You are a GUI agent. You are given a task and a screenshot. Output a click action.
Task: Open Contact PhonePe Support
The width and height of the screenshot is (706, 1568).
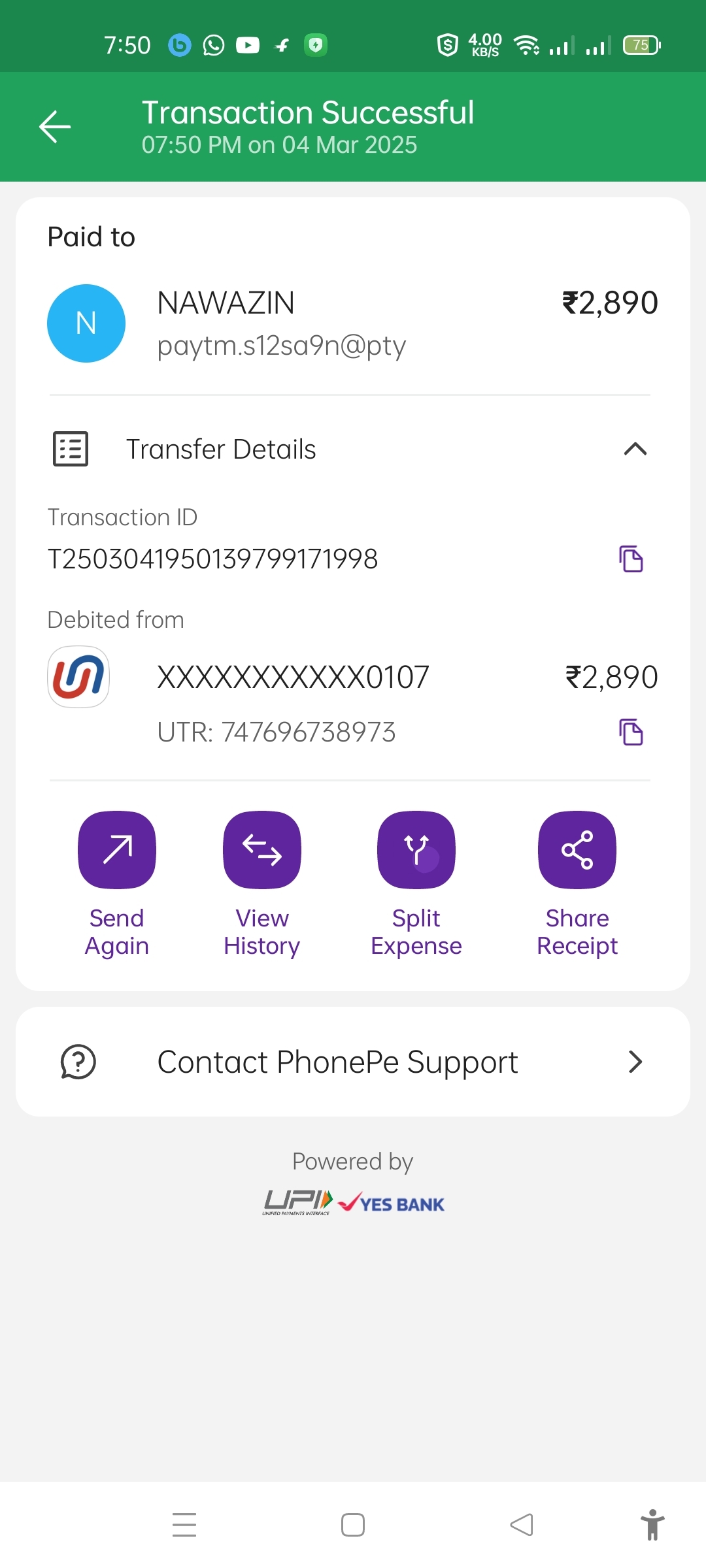[x=353, y=1062]
